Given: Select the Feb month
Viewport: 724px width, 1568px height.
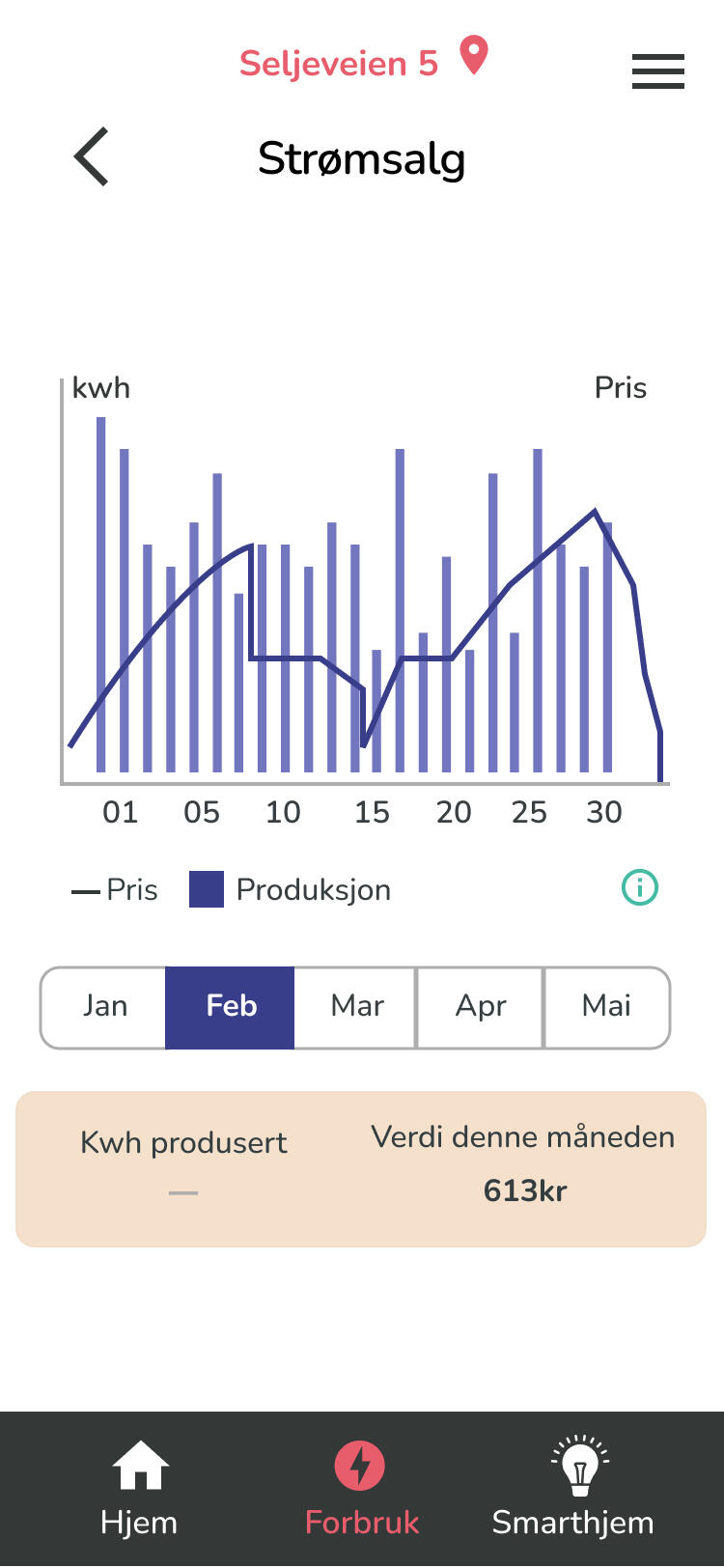Looking at the screenshot, I should 231,1007.
